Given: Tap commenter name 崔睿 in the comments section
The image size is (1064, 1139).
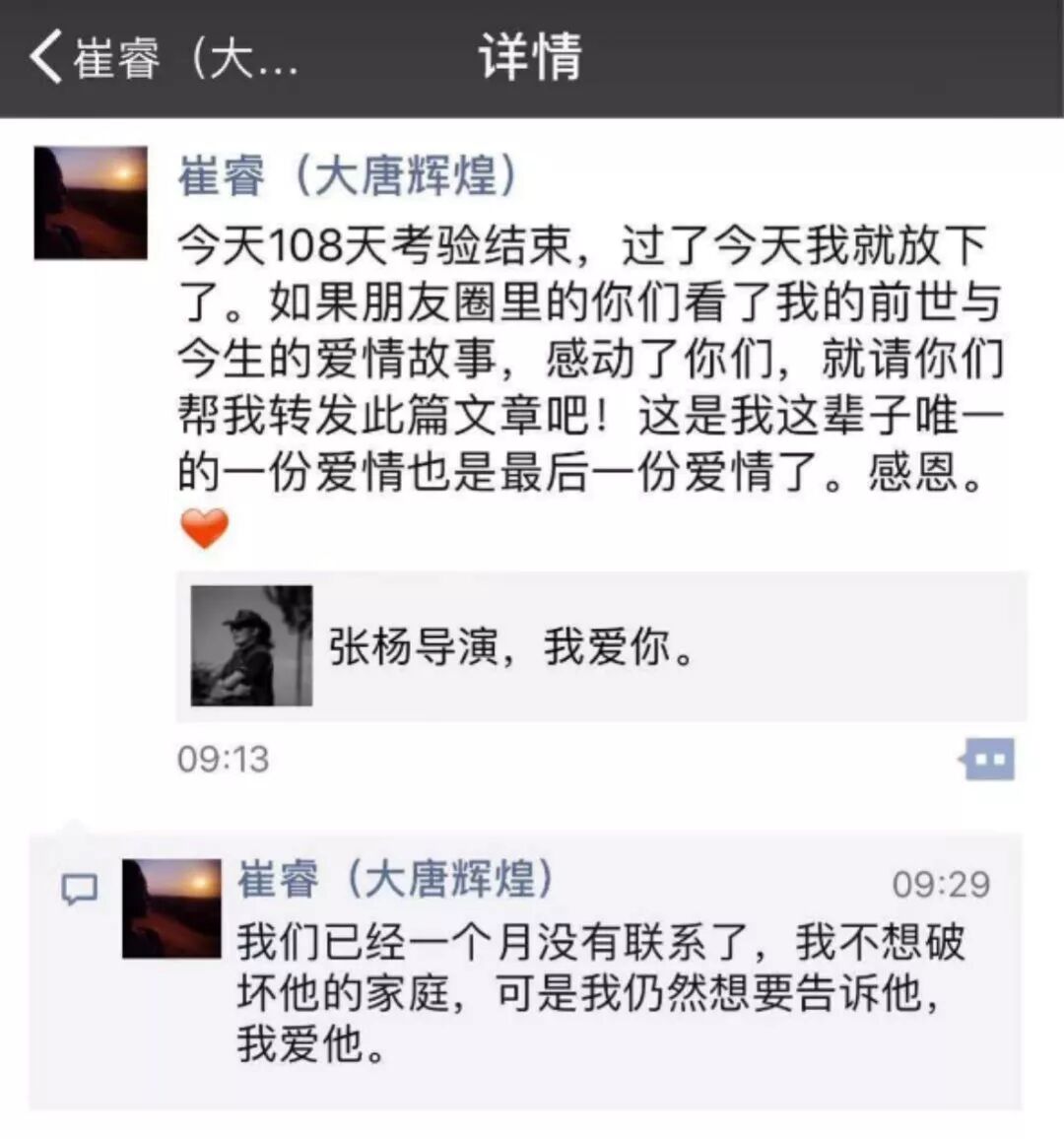Looking at the screenshot, I should [394, 879].
